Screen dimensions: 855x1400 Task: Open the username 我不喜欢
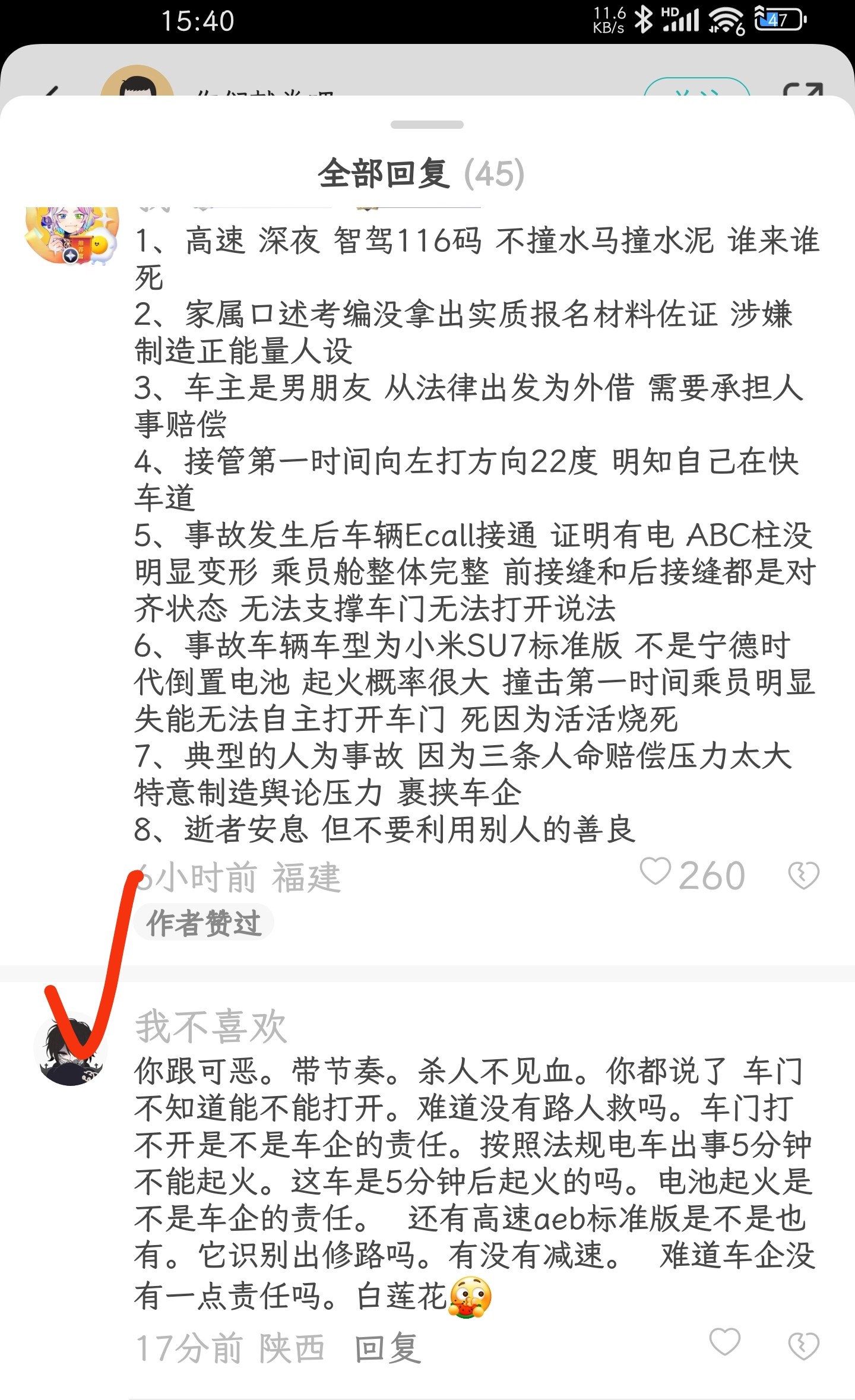coord(211,1027)
